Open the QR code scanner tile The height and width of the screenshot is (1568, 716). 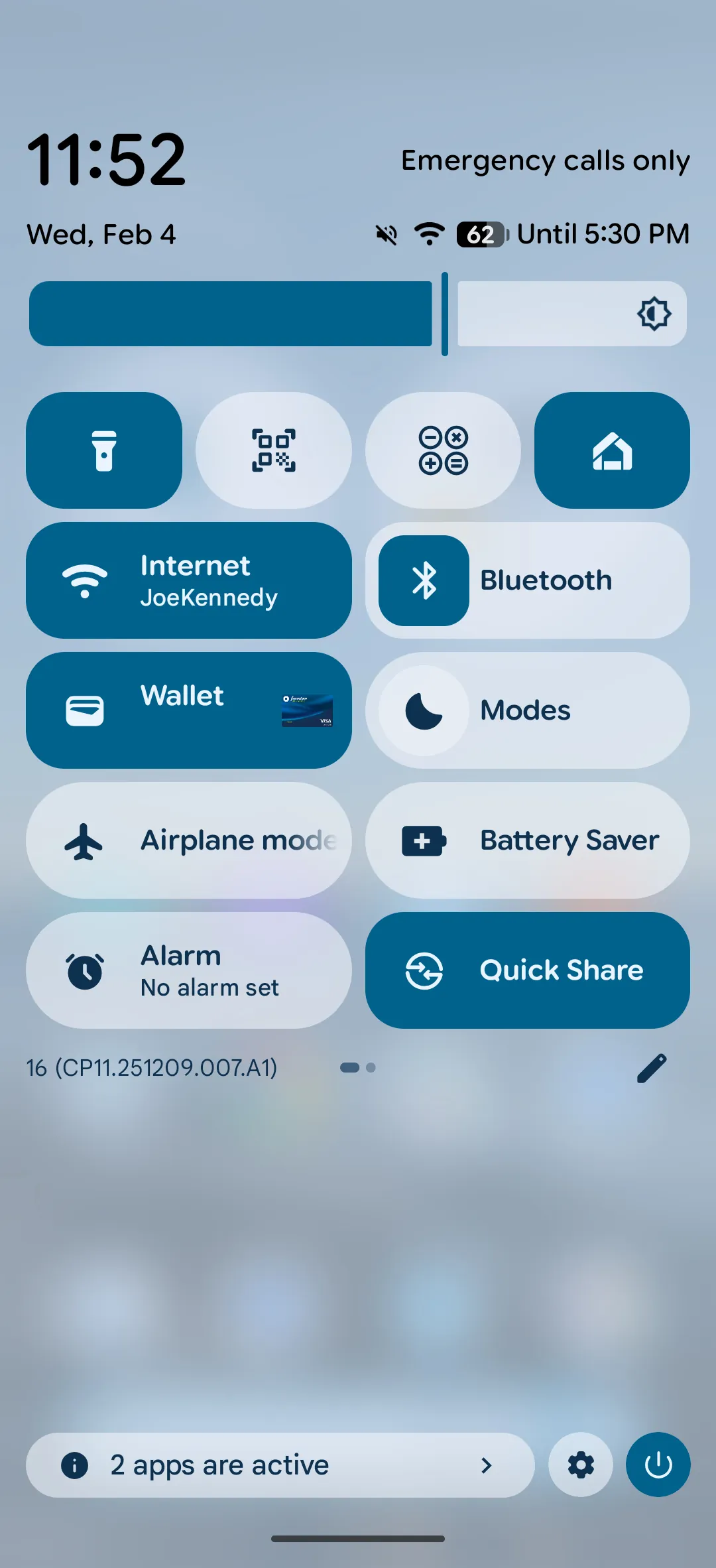click(x=273, y=450)
